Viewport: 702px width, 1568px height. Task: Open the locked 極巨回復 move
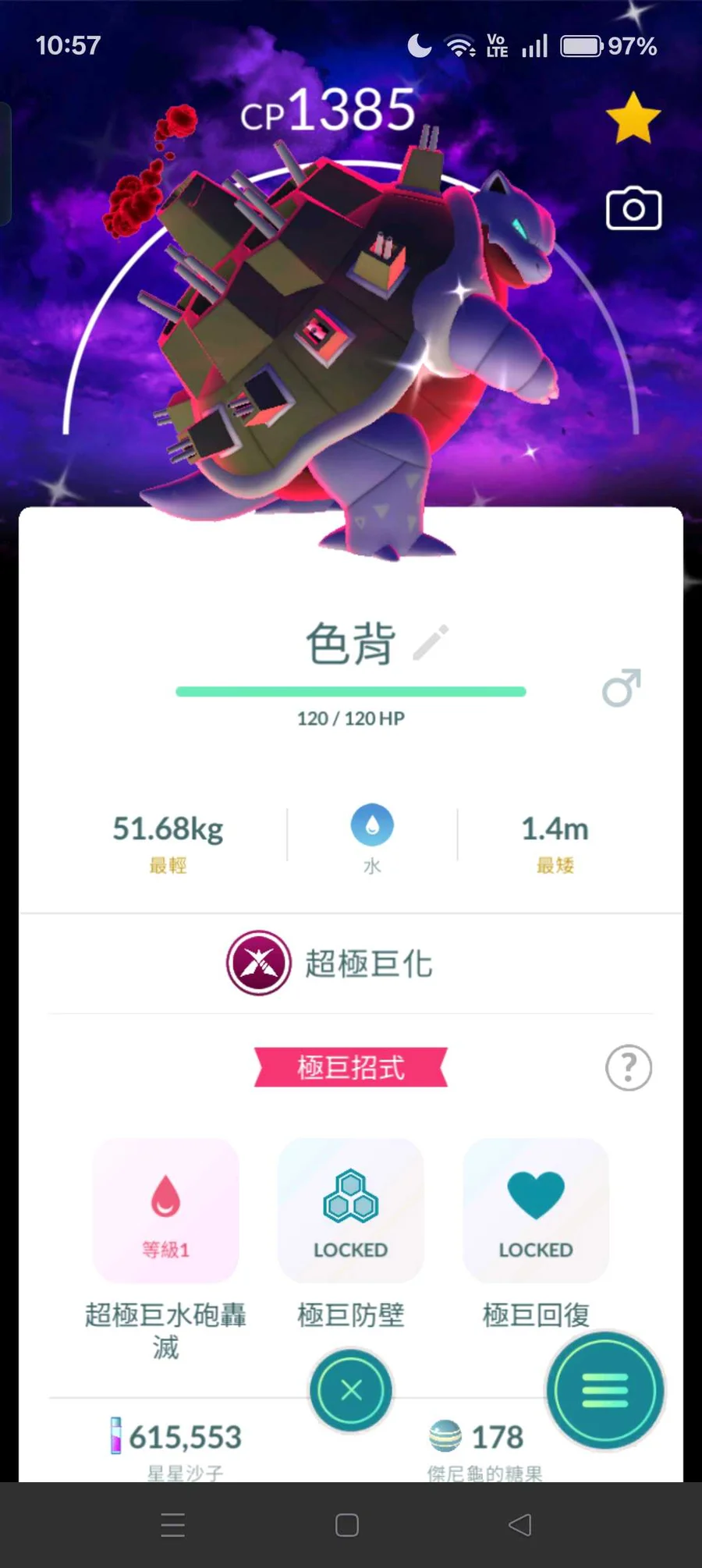click(536, 1211)
